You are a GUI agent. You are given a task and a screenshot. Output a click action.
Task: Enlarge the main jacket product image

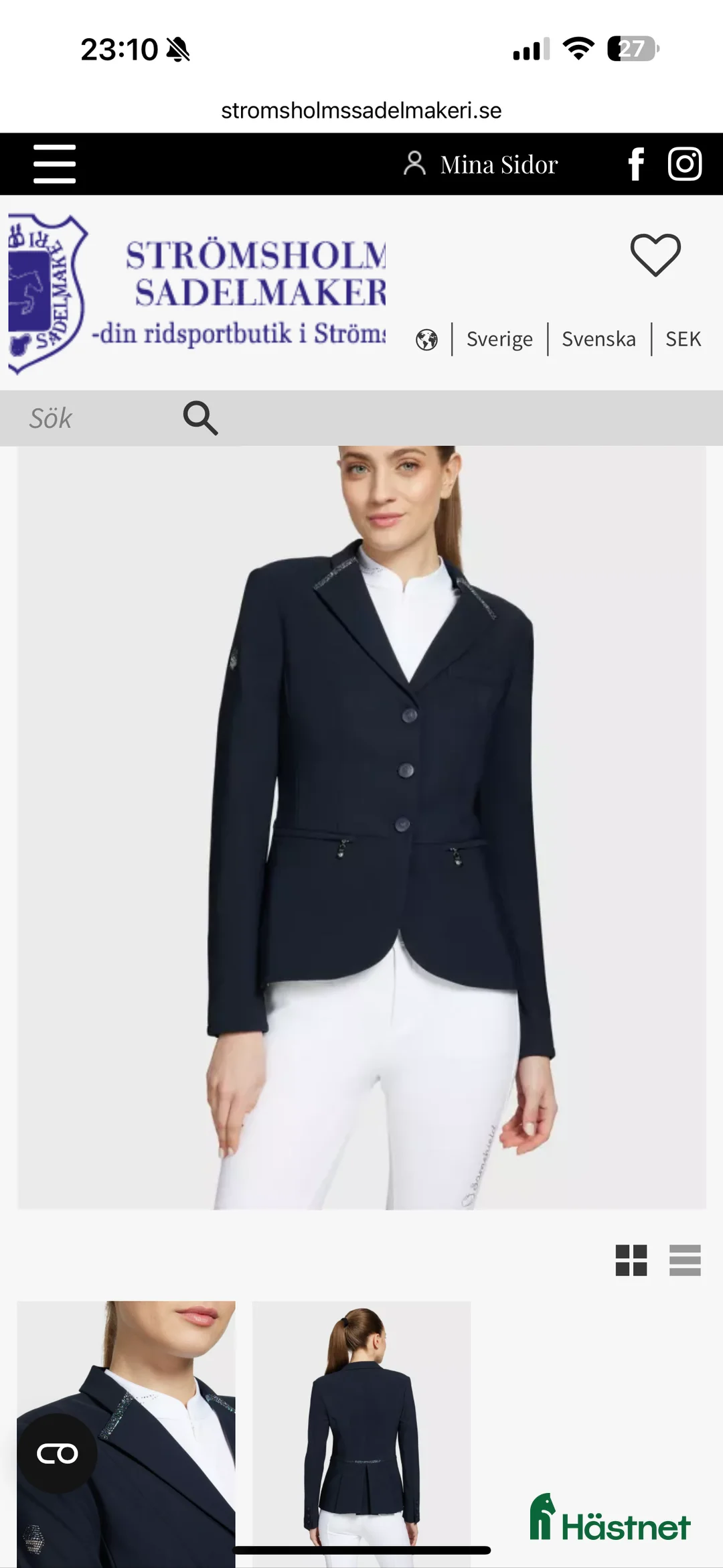(x=361, y=827)
